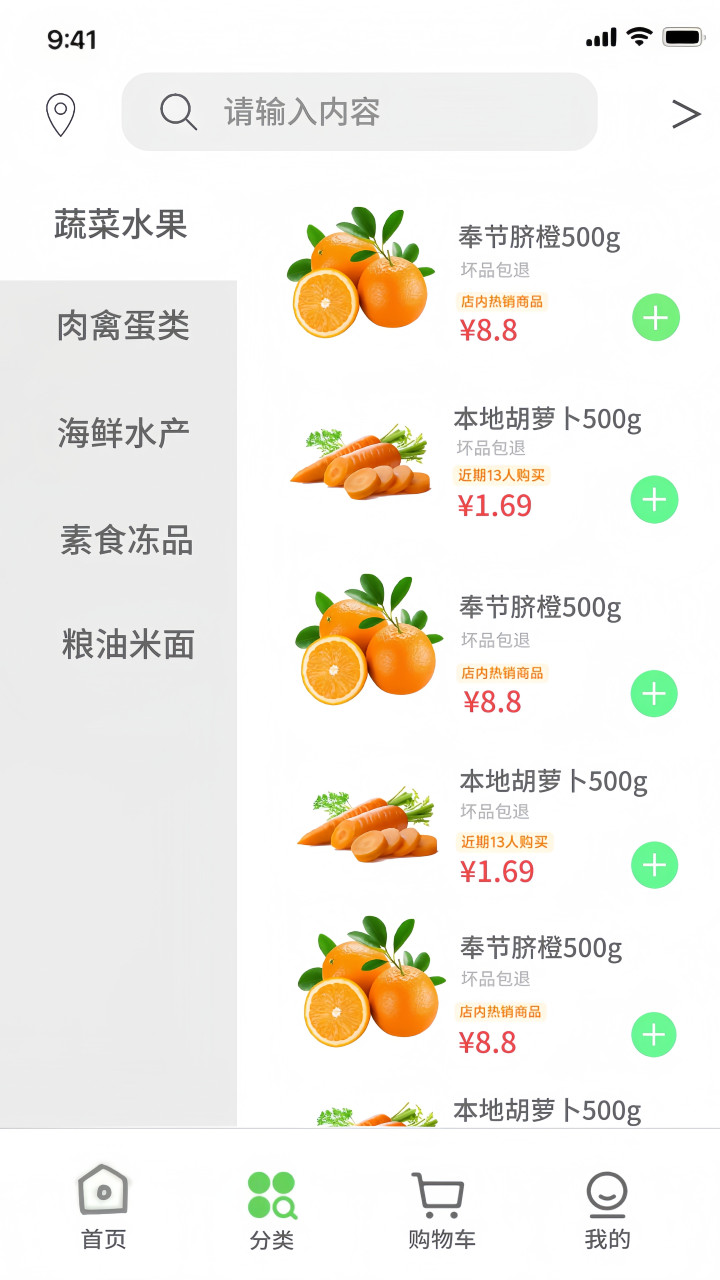This screenshot has width=720, height=1280.
Task: Tap the 请输入内容 search box
Action: 360,112
